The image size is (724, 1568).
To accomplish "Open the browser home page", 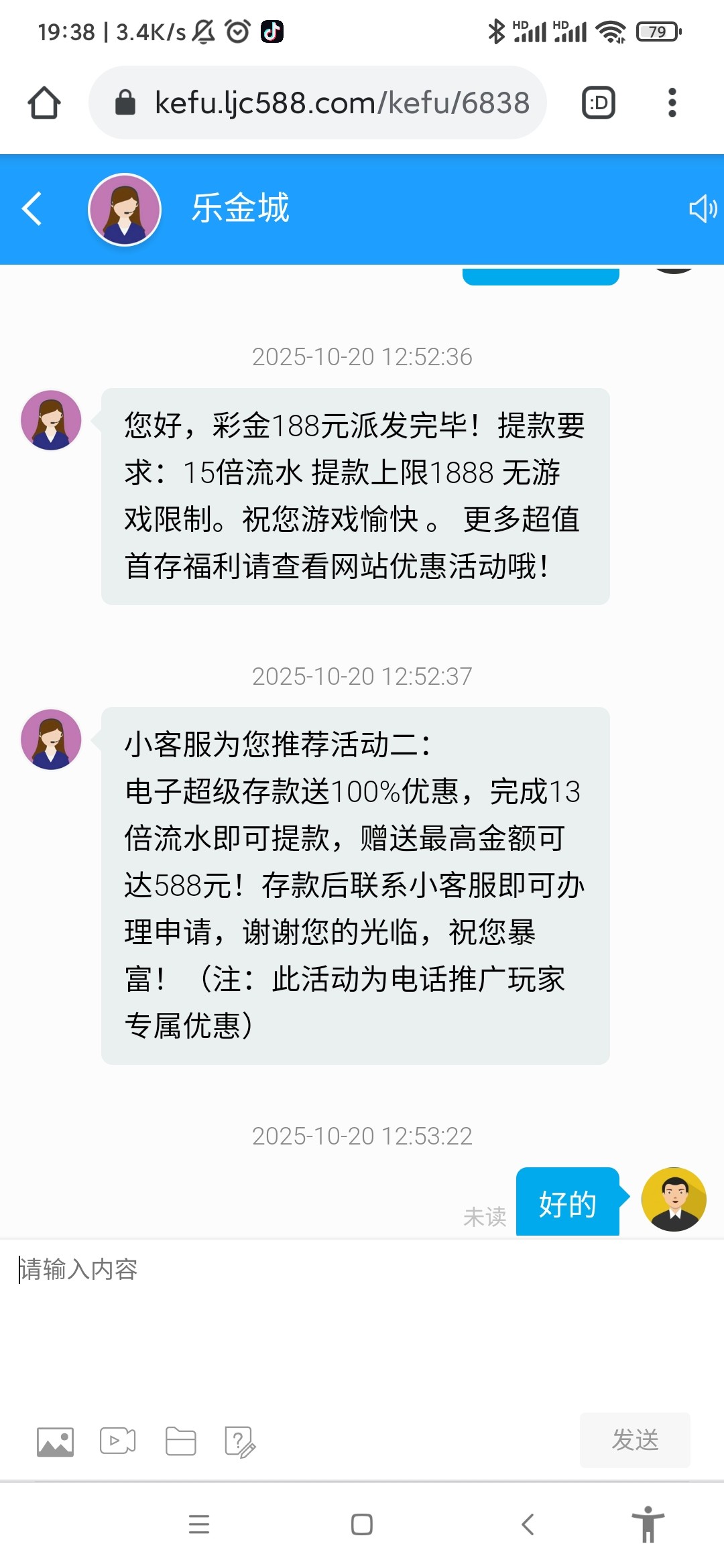I will pyautogui.click(x=44, y=103).
